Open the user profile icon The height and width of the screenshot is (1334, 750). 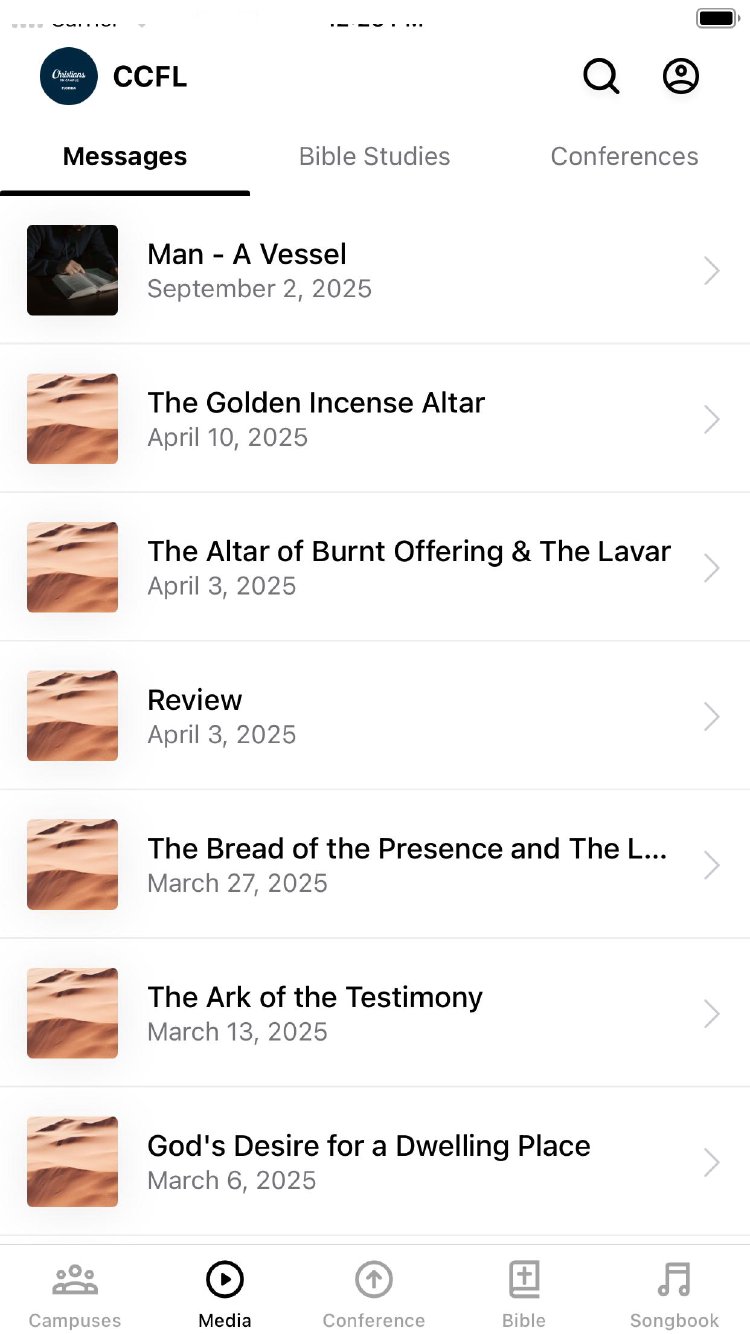coord(681,76)
